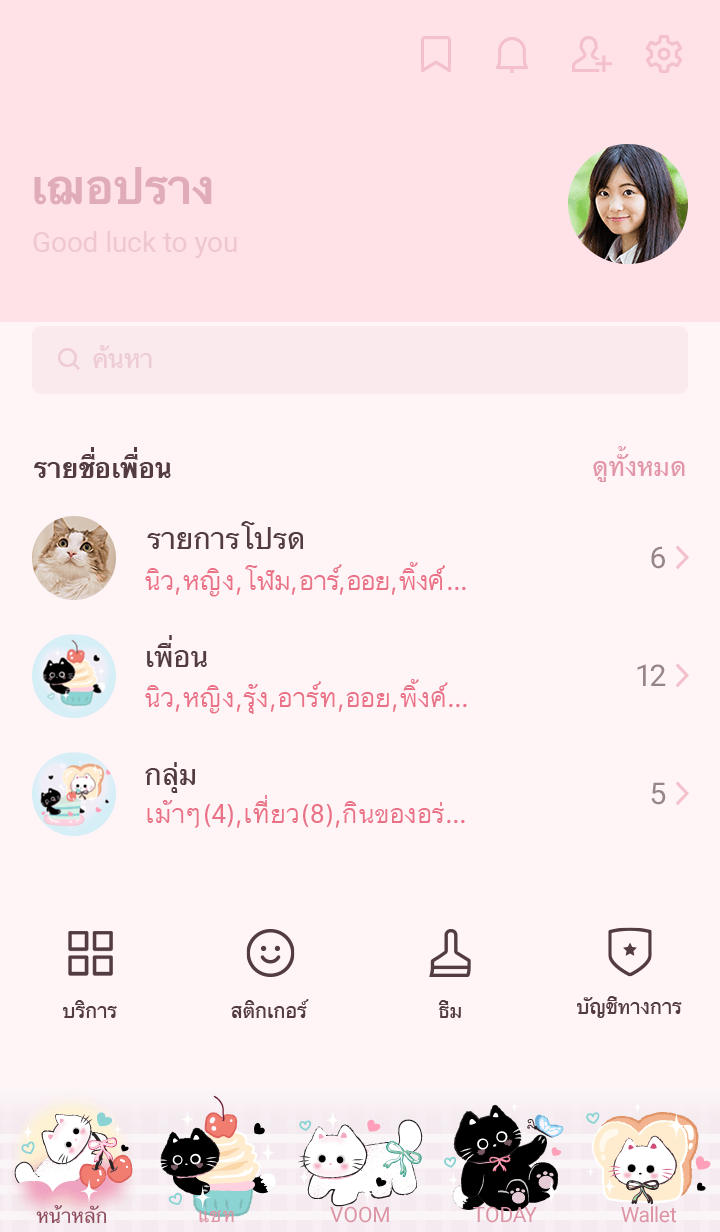Open the profile photo of เฌอปราง
Viewport: 720px width, 1232px height.
(628, 204)
